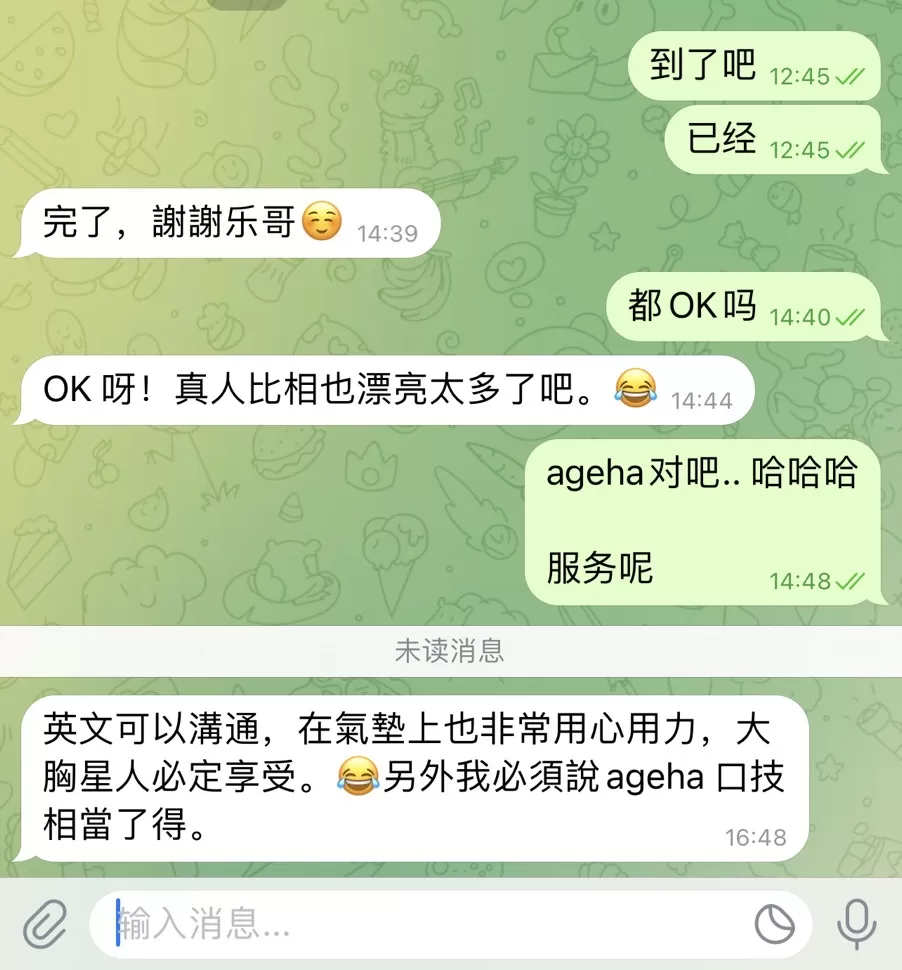The height and width of the screenshot is (970, 902).
Task: Focus the 输入消息 message field
Action: pos(420,925)
